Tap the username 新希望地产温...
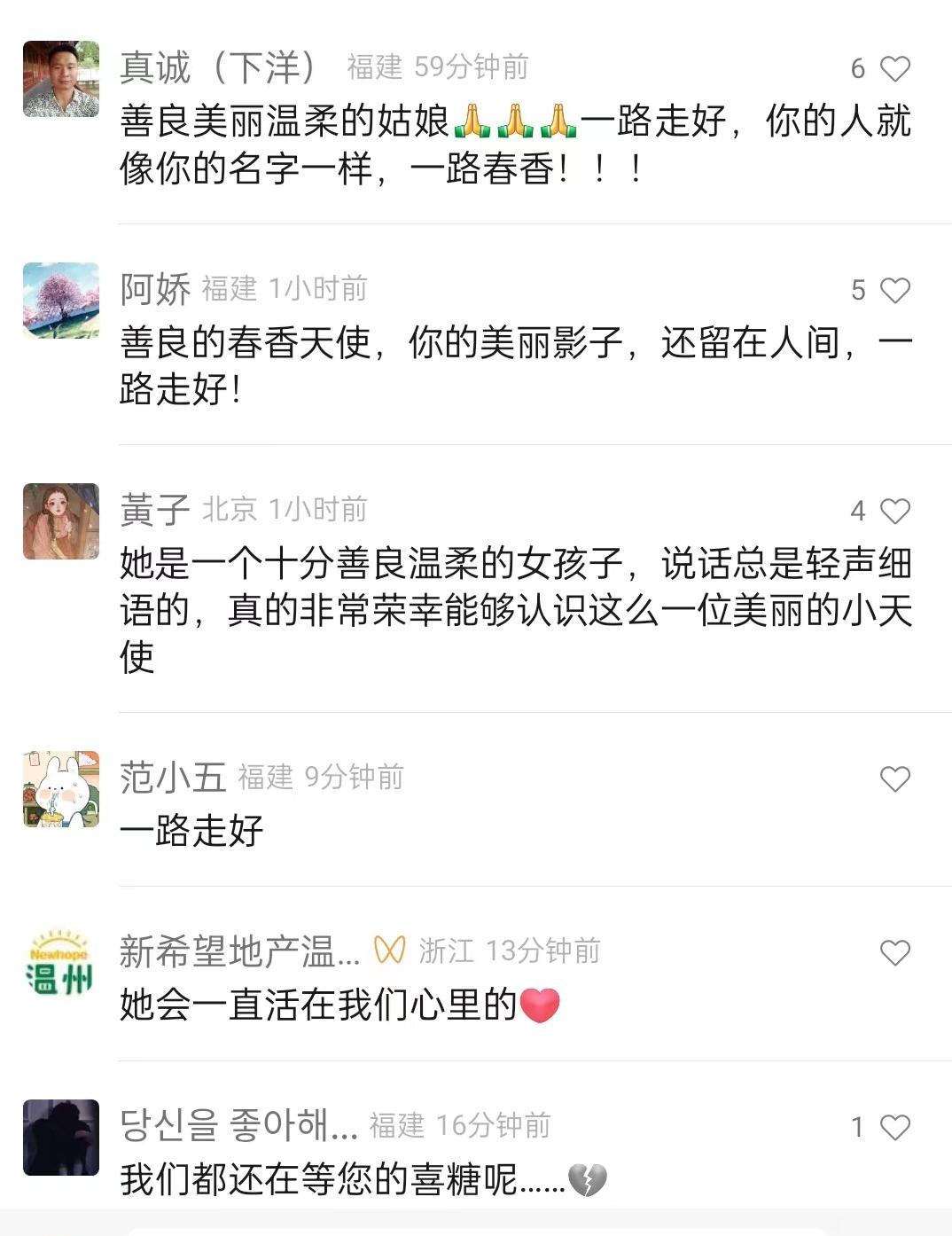Screen dimensions: 952x1236 239,952
